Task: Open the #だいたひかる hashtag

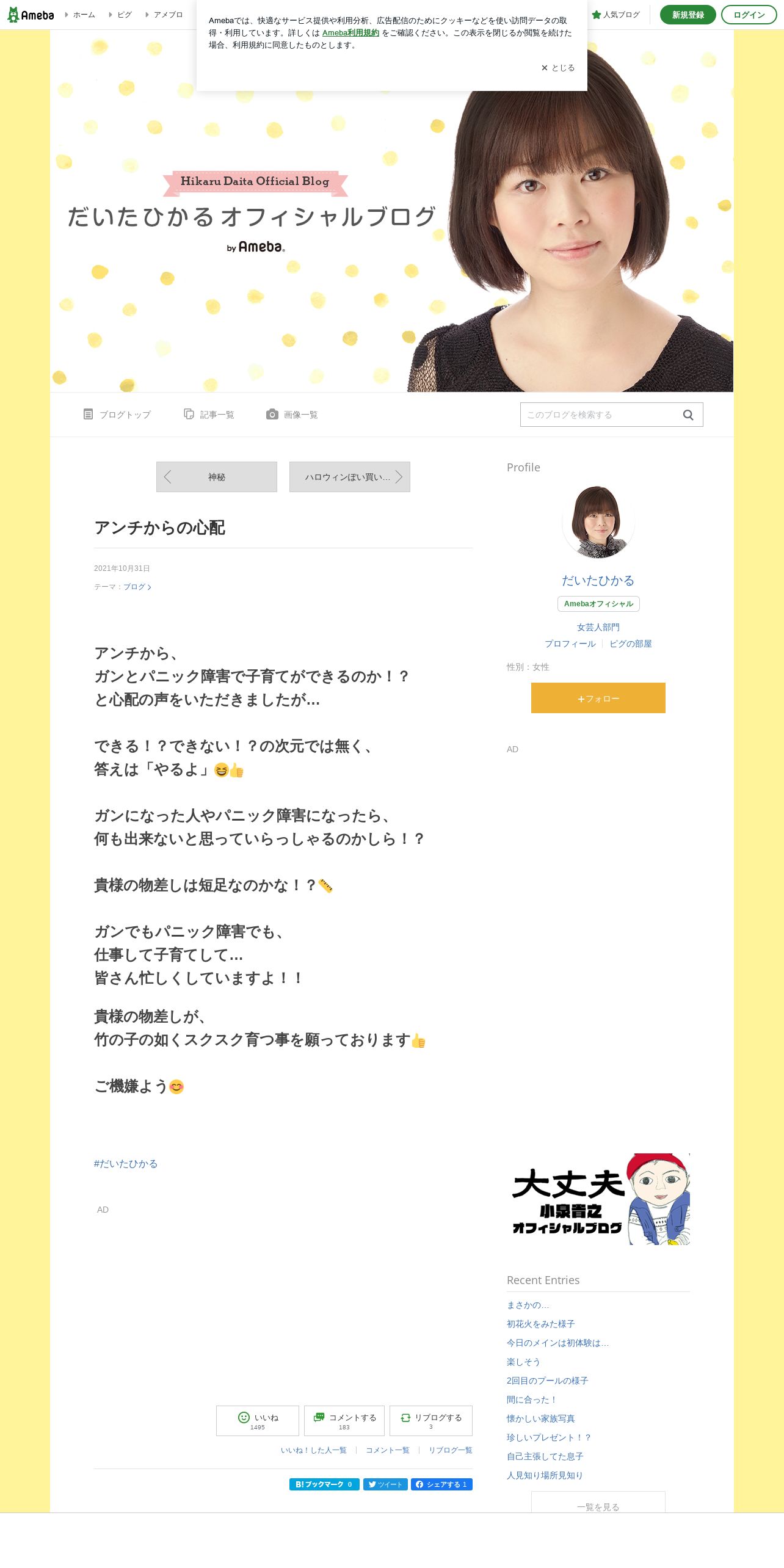Action: click(x=126, y=1164)
